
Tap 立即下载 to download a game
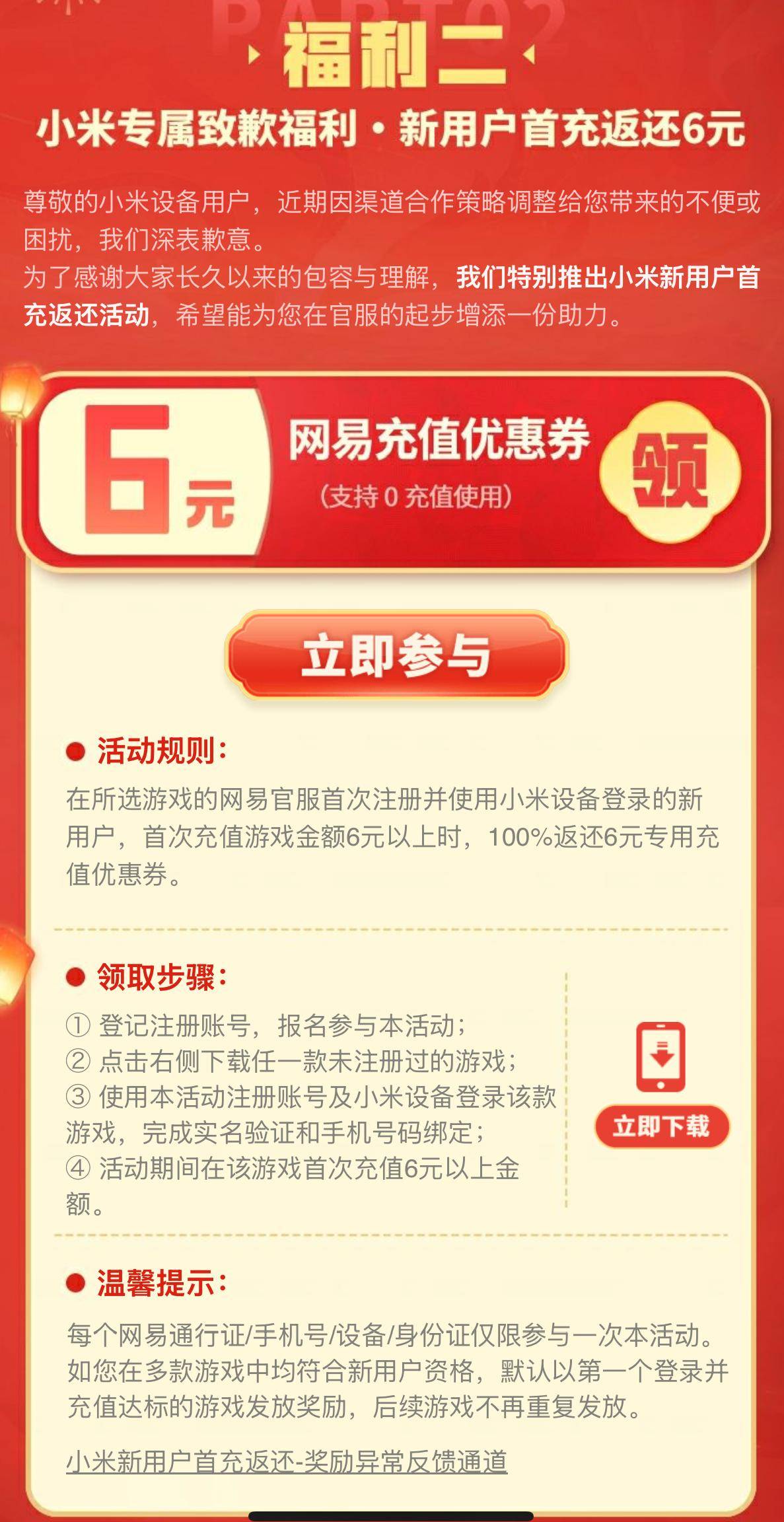[x=661, y=1126]
